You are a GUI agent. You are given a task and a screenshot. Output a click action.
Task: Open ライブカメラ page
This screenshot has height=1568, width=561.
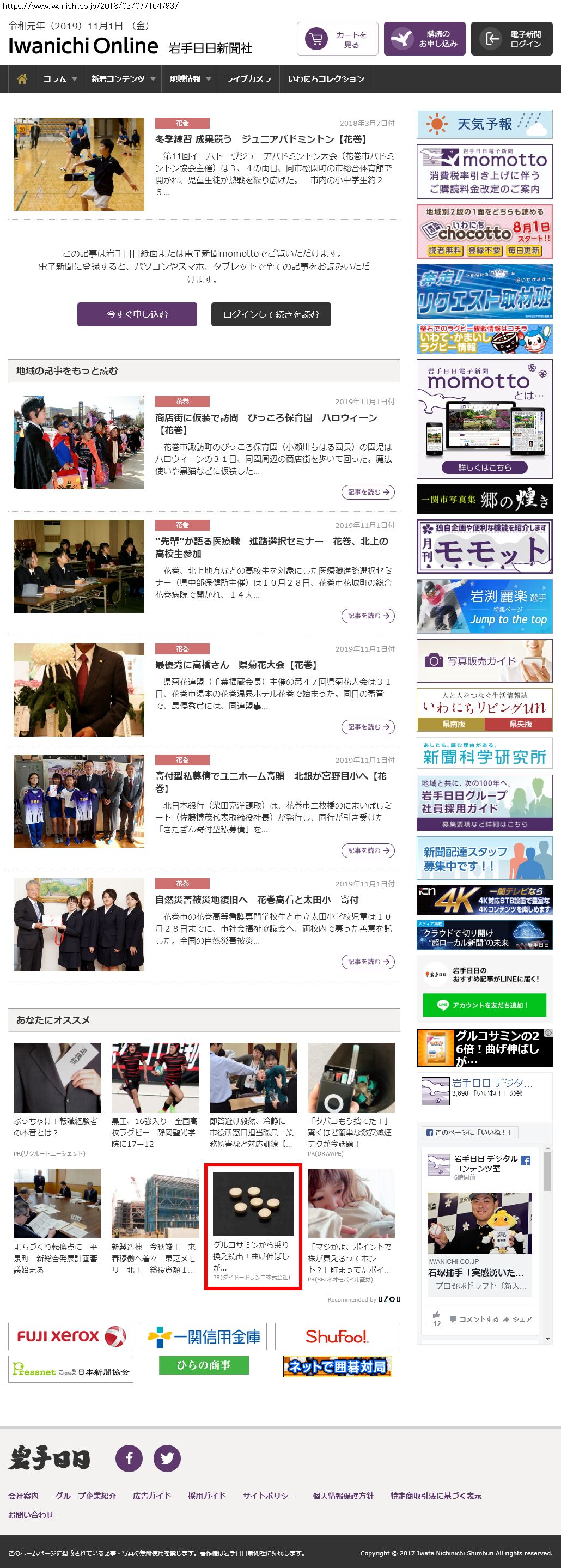point(248,79)
